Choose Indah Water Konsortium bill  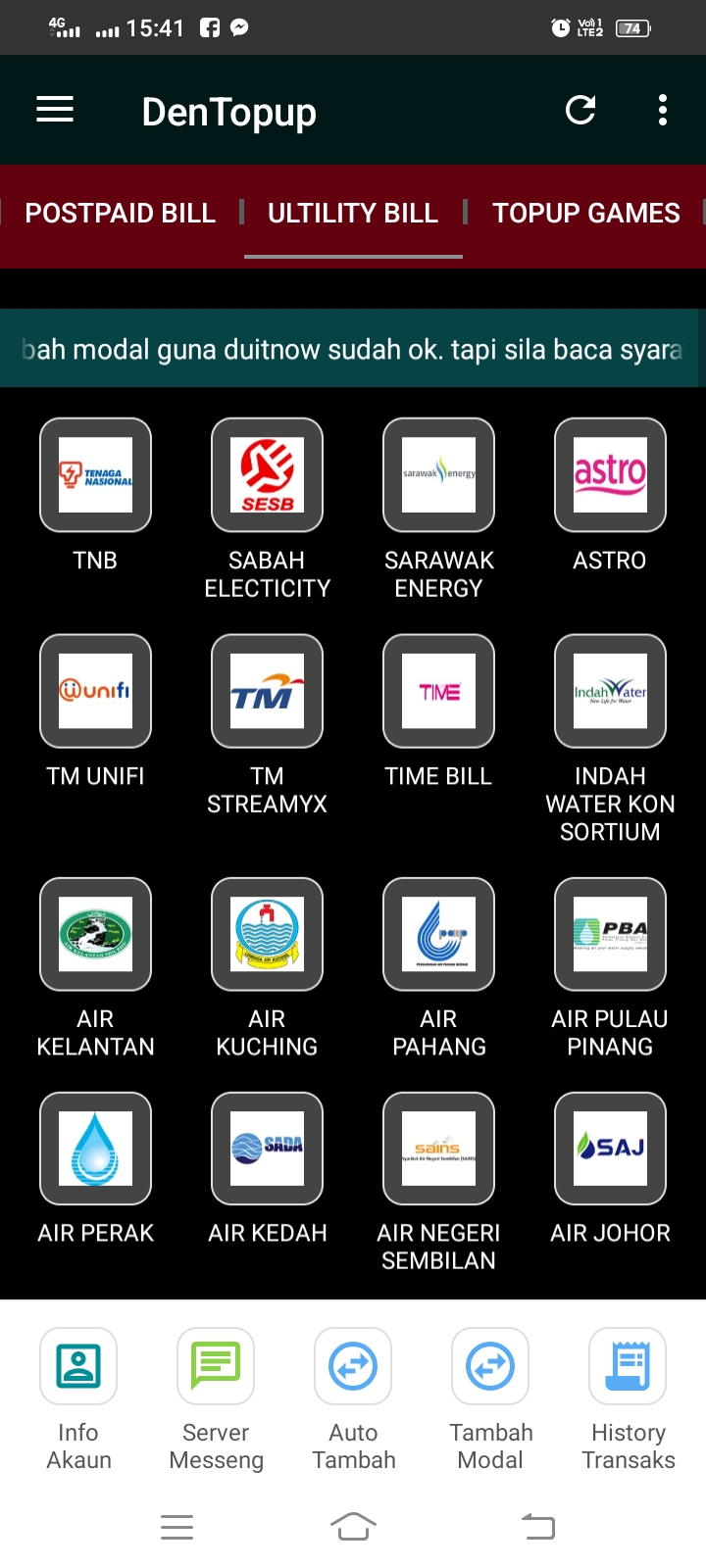[610, 691]
